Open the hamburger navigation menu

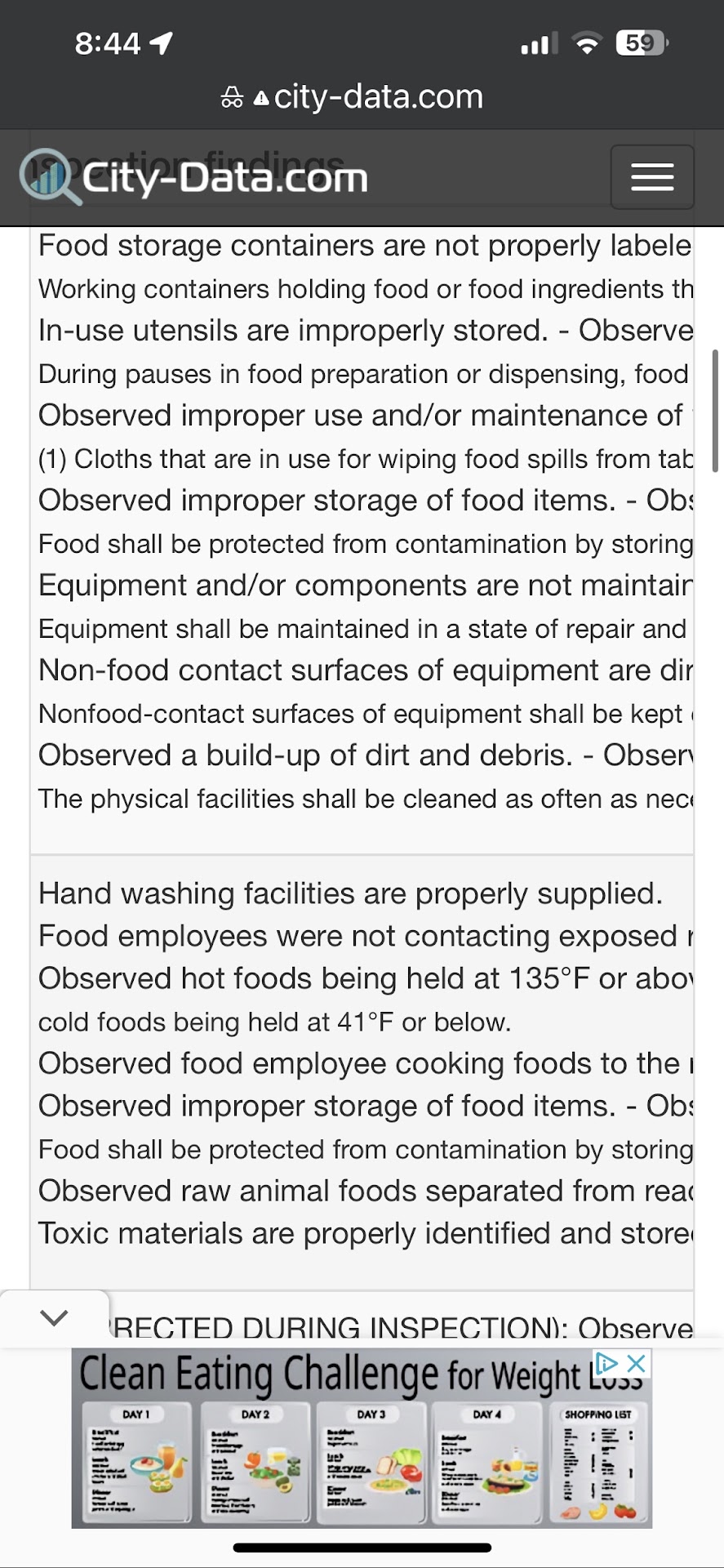[x=651, y=177]
